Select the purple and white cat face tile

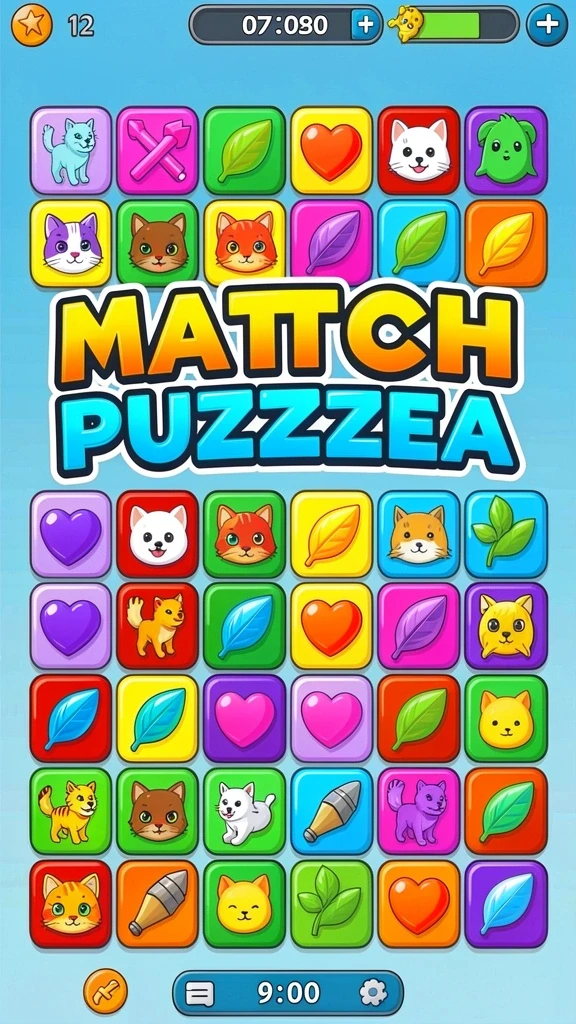tap(71, 244)
